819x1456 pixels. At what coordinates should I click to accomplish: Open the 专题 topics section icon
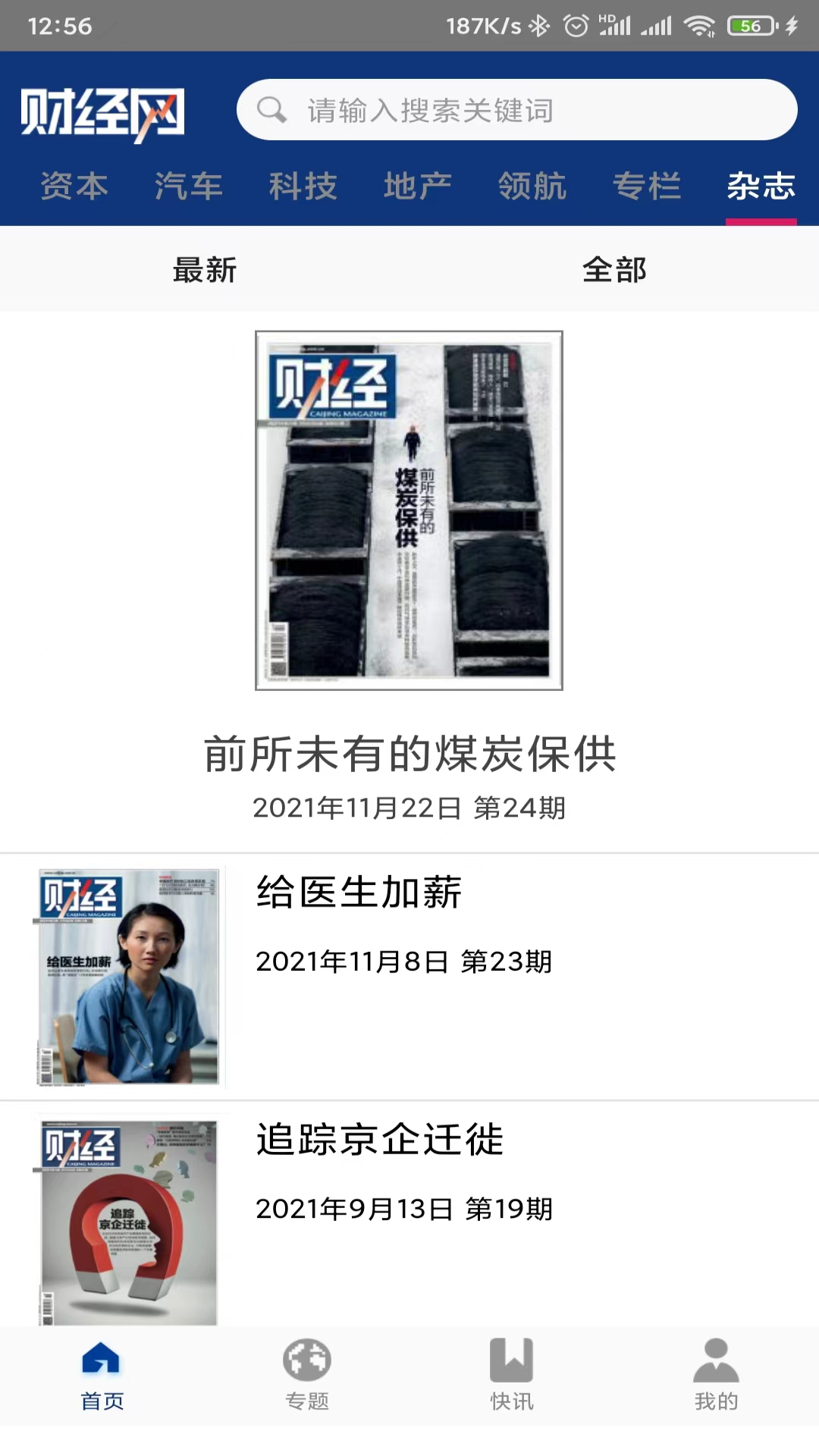306,1373
